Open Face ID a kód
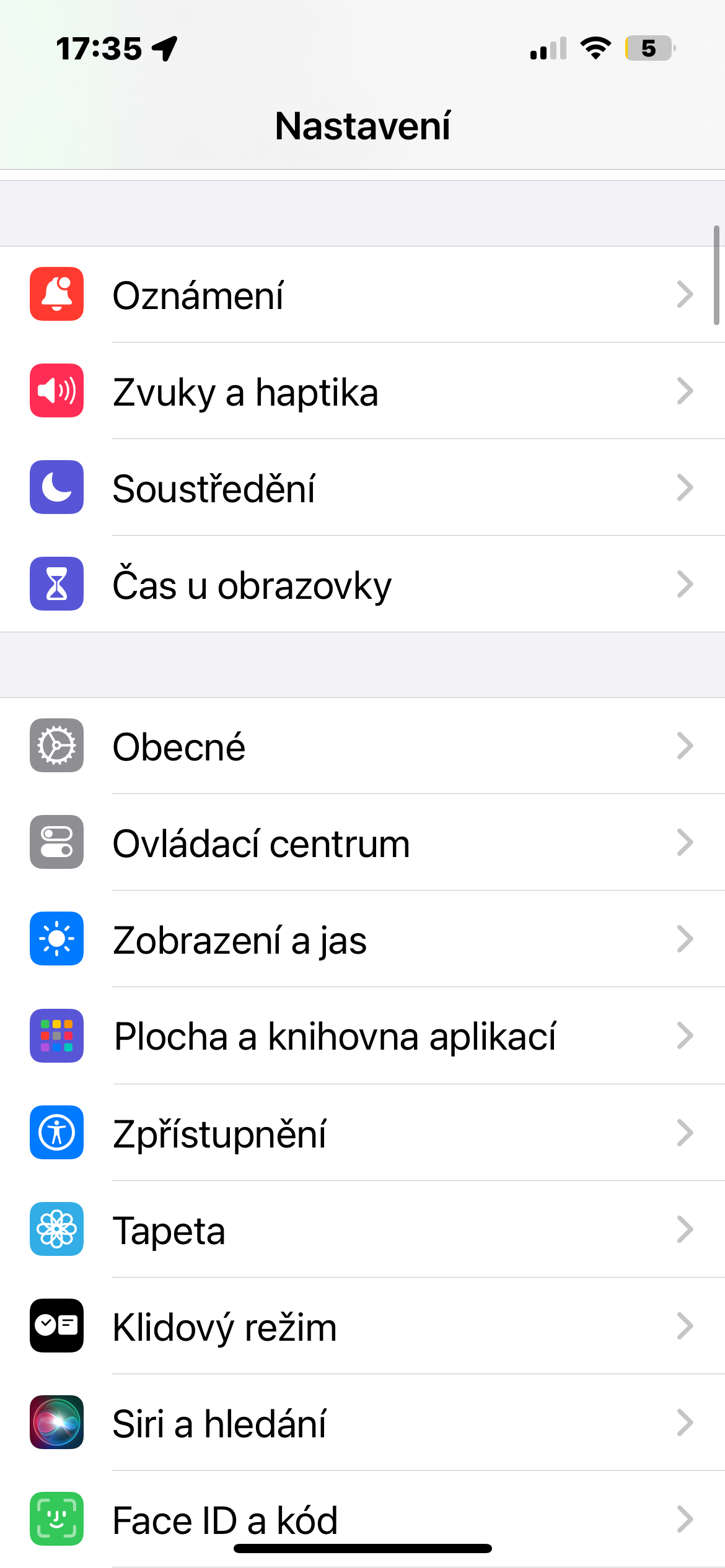The height and width of the screenshot is (1568, 725). (x=362, y=1517)
